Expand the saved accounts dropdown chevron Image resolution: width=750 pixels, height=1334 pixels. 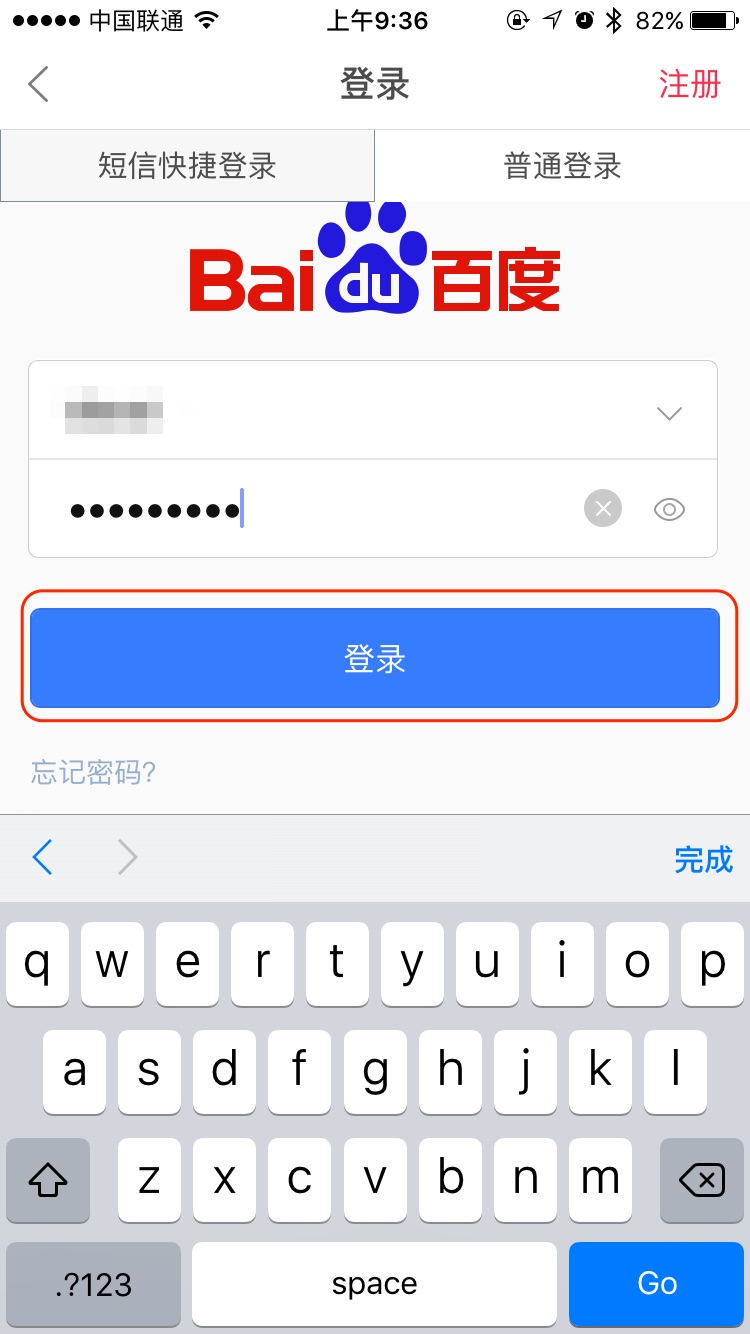(x=668, y=412)
